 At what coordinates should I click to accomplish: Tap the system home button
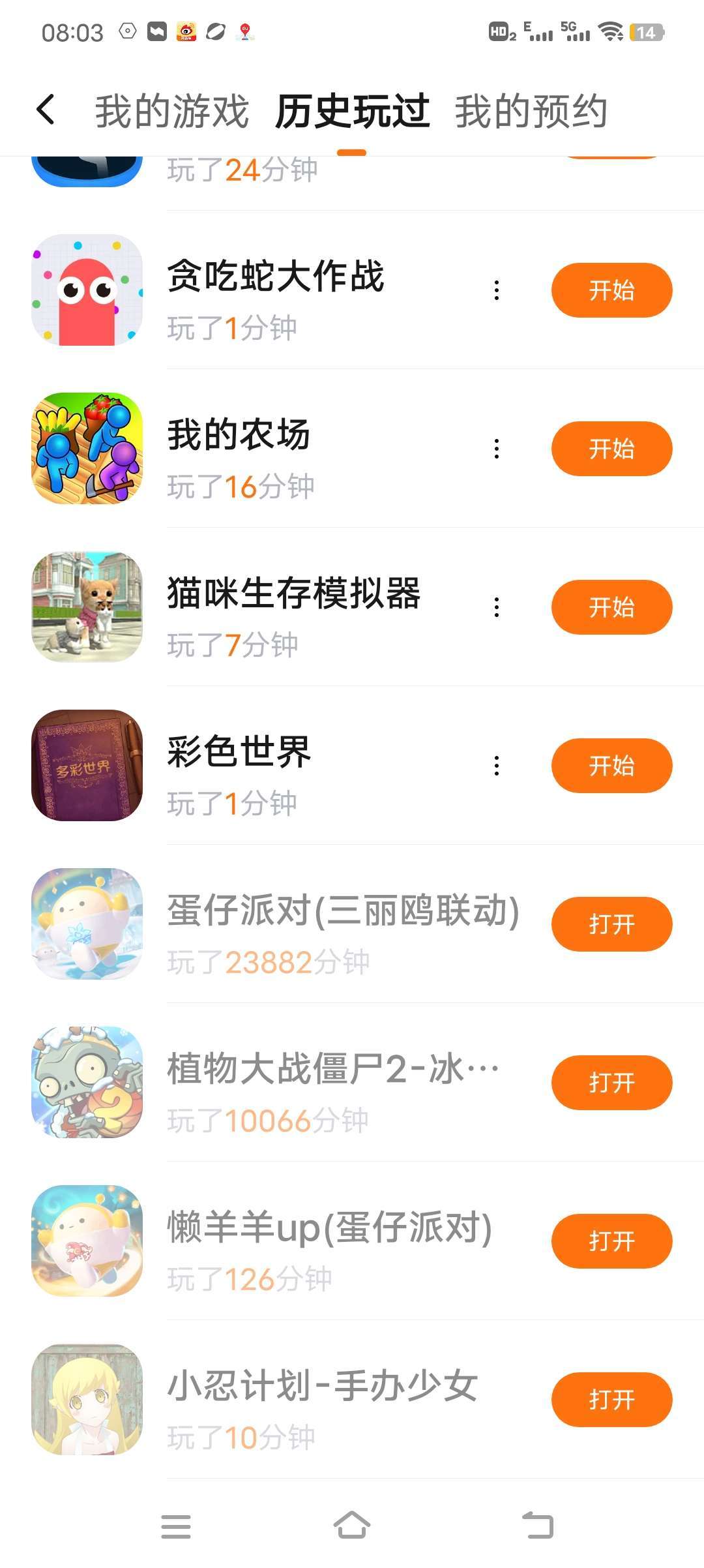[352, 1526]
